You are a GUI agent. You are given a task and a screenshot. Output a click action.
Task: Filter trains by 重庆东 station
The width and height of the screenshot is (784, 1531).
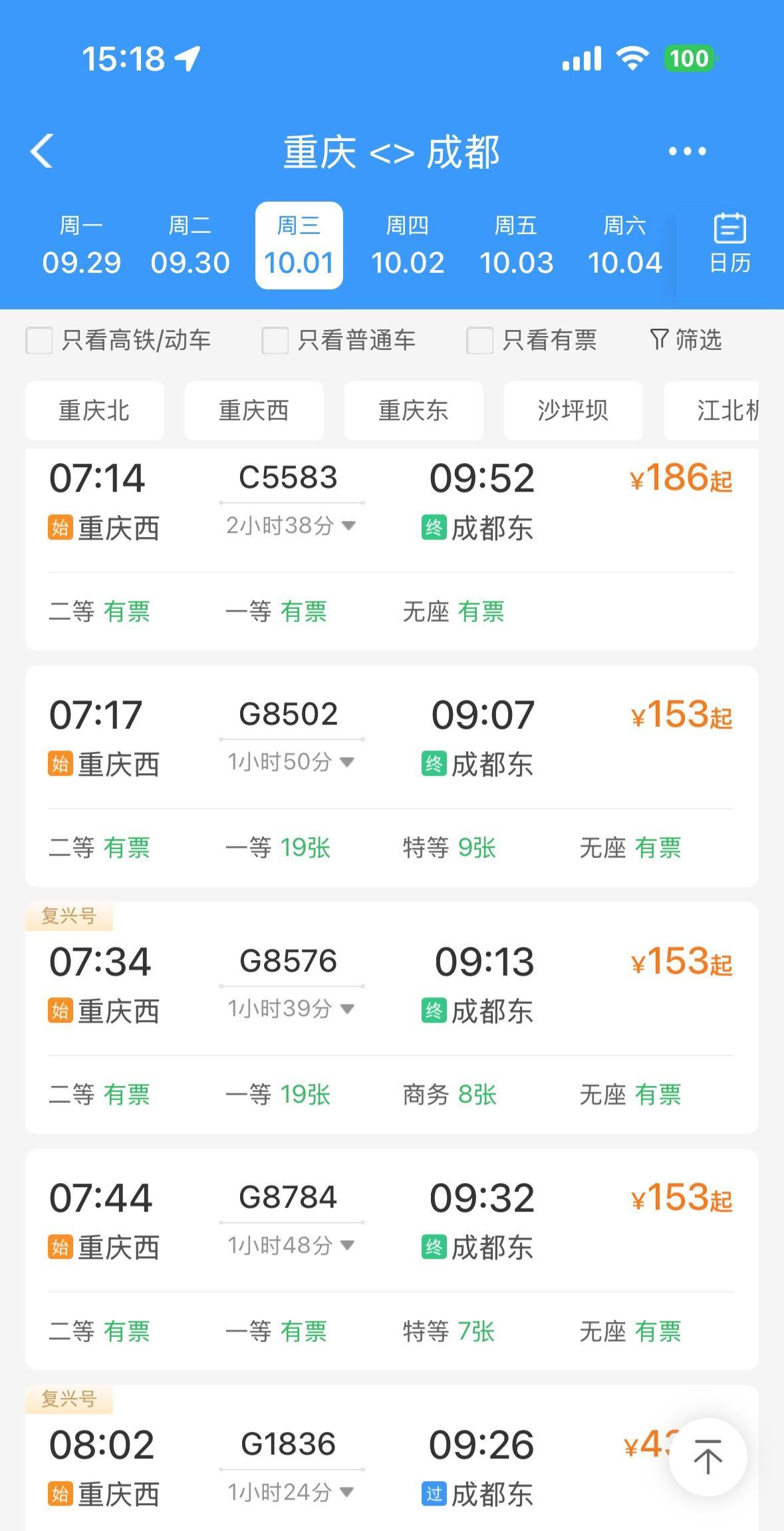(414, 411)
